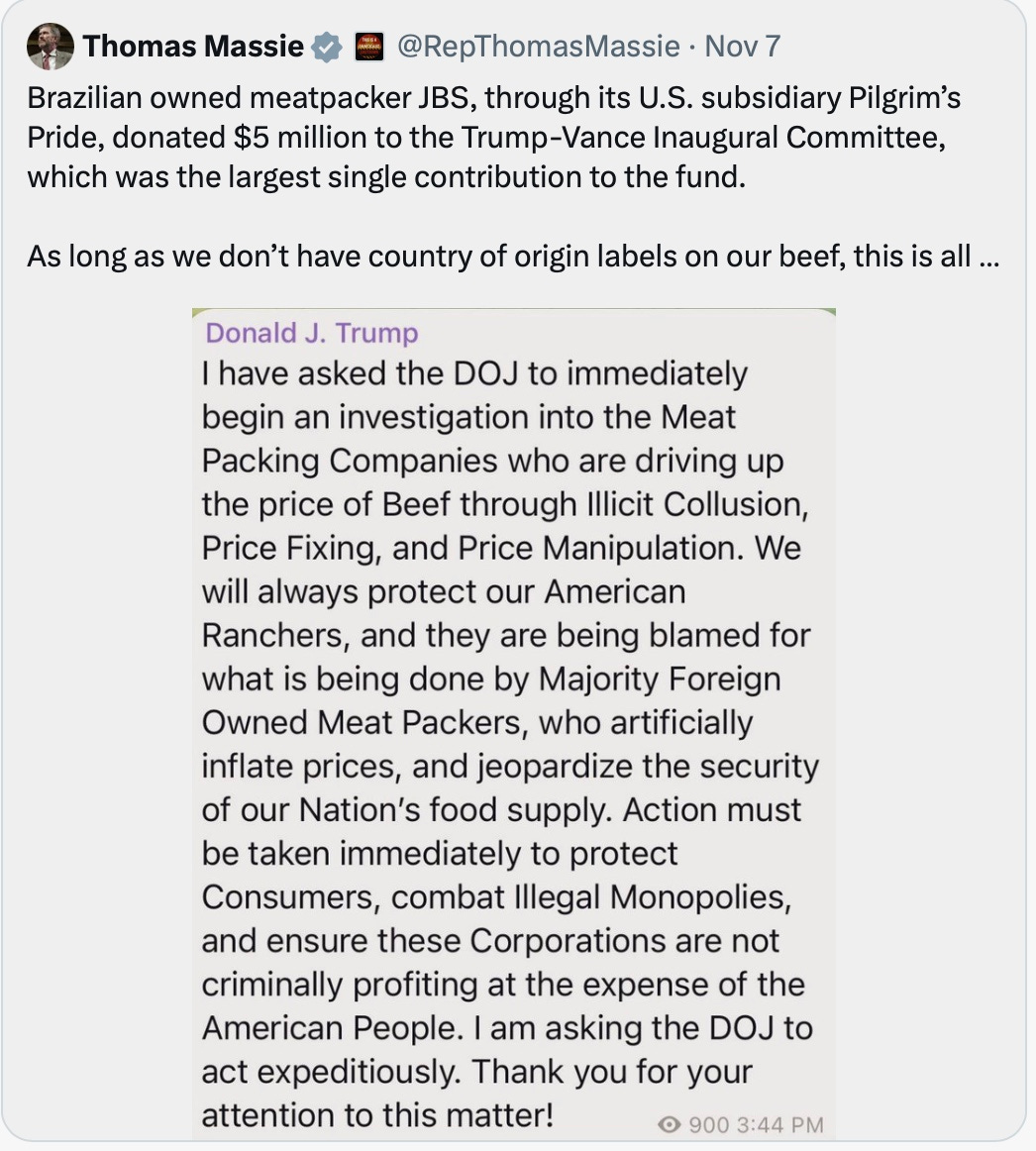Open the @RepThomasMassie handle
1036x1151 pixels.
pyautogui.click(x=538, y=47)
